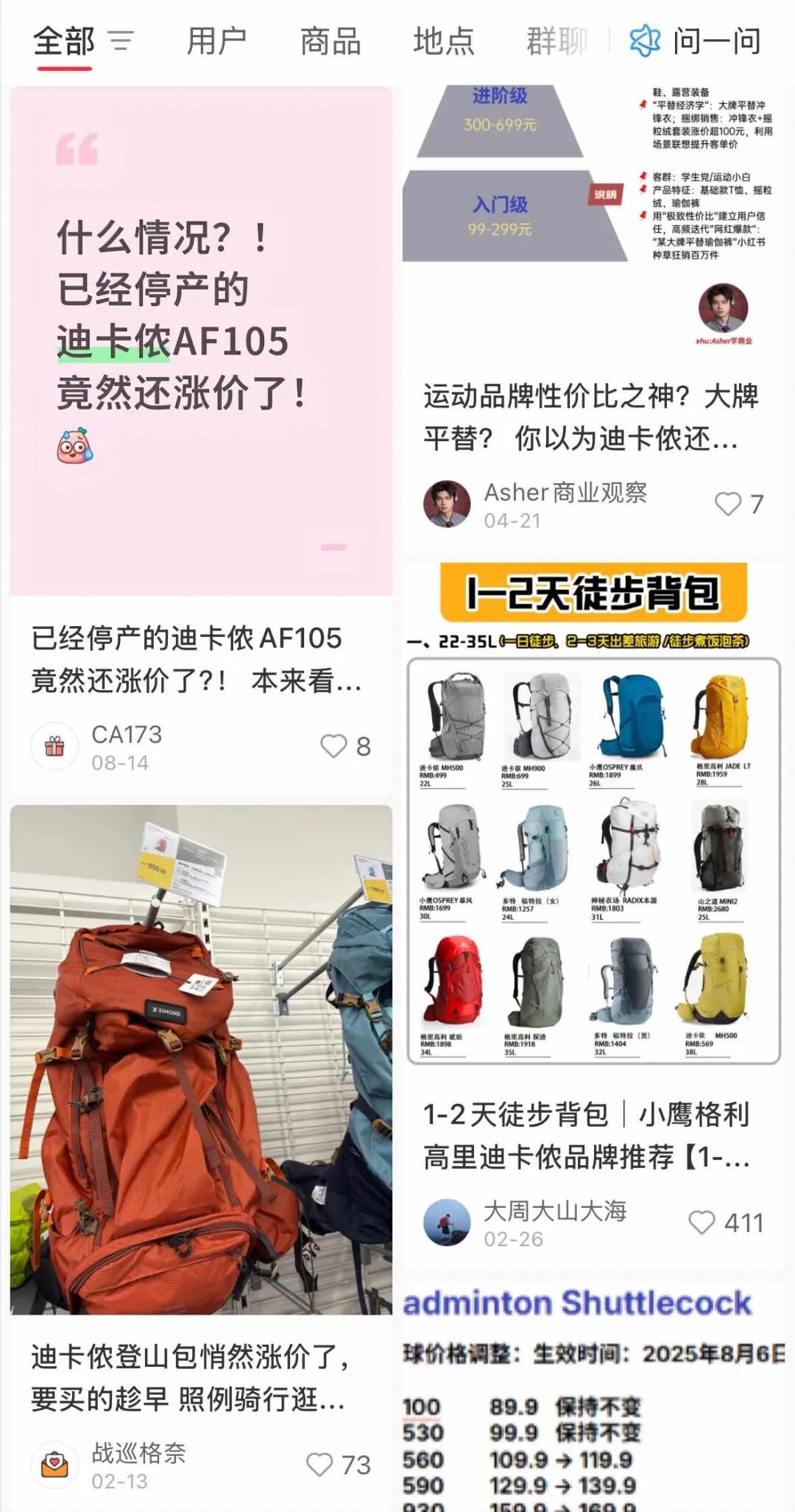Image resolution: width=795 pixels, height=1512 pixels.
Task: Open CA173's profile
Action: tap(54, 747)
